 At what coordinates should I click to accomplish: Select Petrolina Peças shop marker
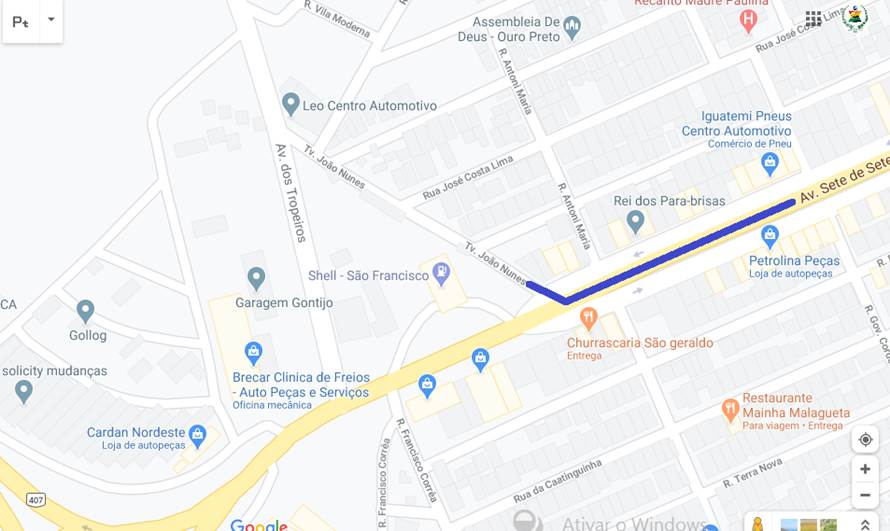point(769,237)
